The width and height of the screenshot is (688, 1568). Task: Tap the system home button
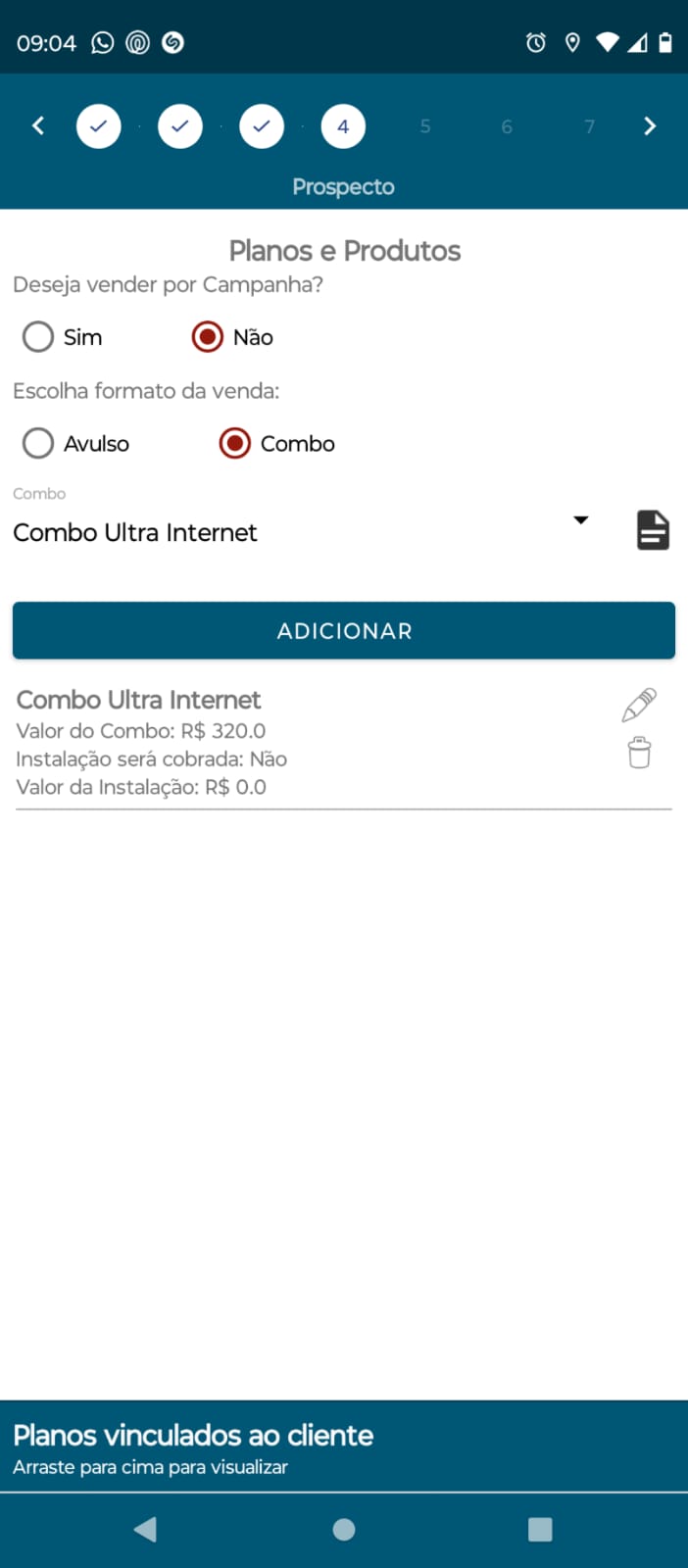tap(344, 1530)
